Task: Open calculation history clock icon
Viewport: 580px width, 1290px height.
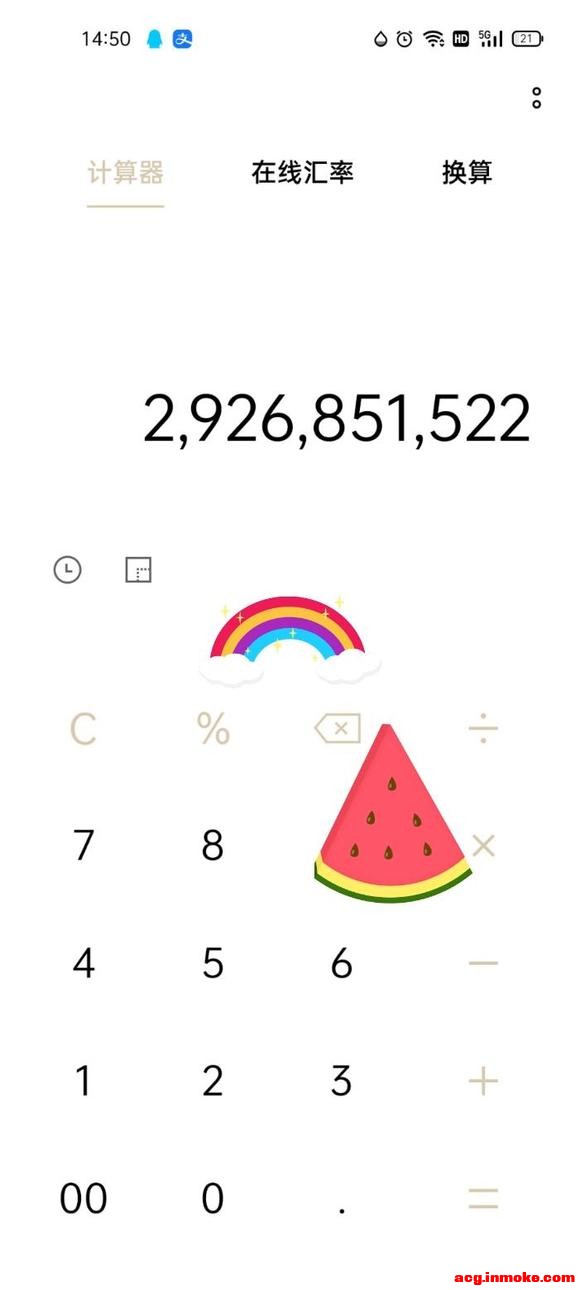Action: pyautogui.click(x=67, y=570)
